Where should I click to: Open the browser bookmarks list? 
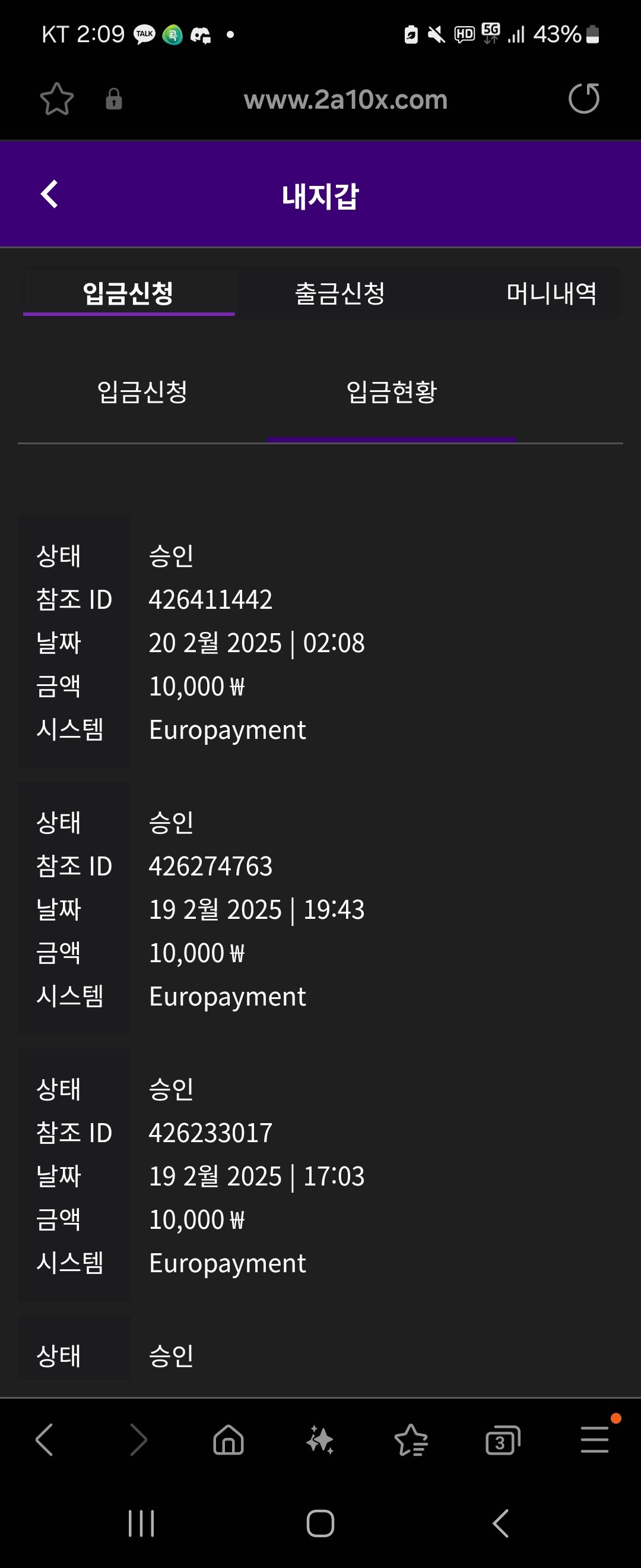411,1440
